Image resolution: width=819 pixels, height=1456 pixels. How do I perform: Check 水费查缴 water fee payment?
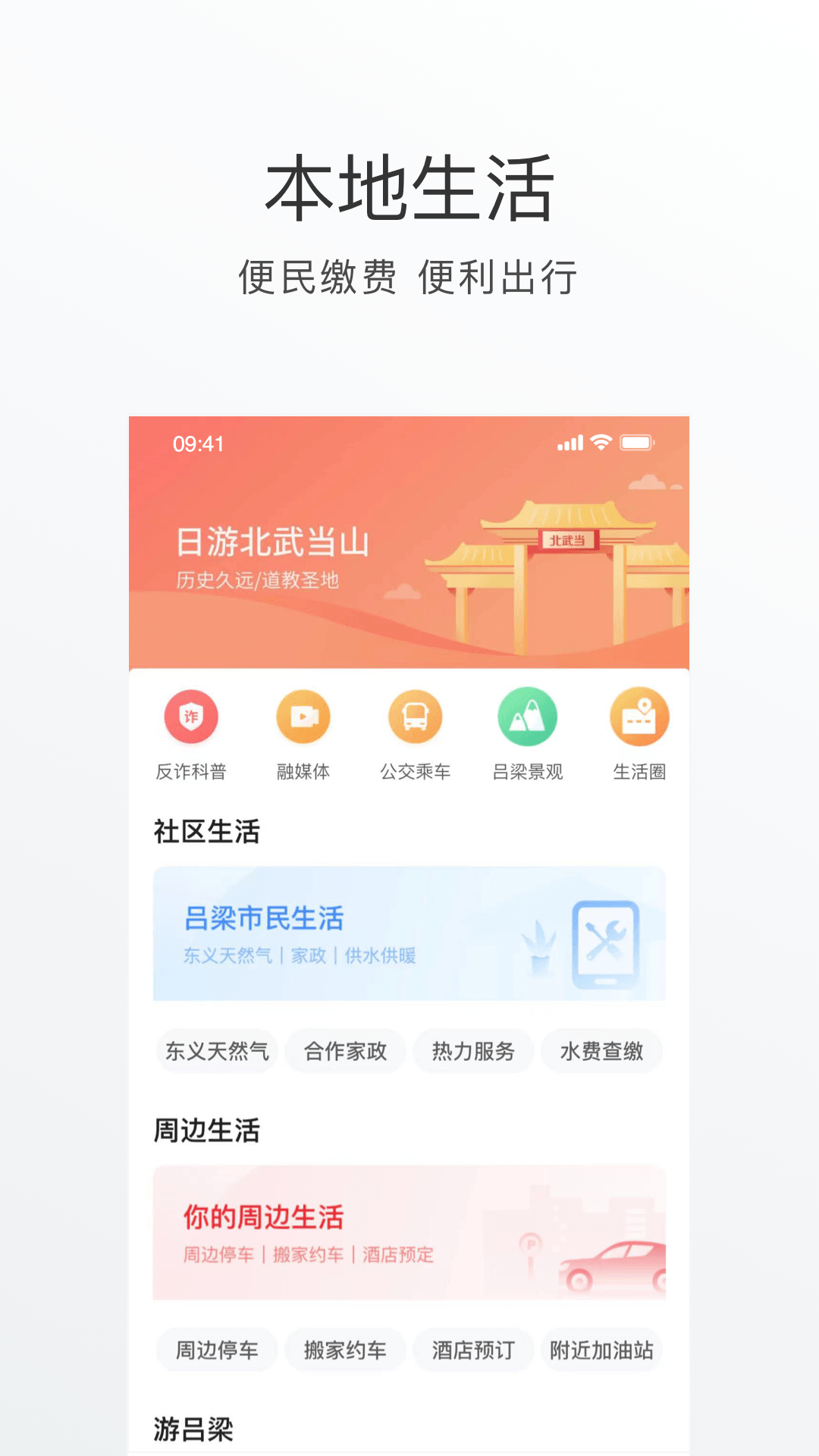click(x=602, y=1051)
